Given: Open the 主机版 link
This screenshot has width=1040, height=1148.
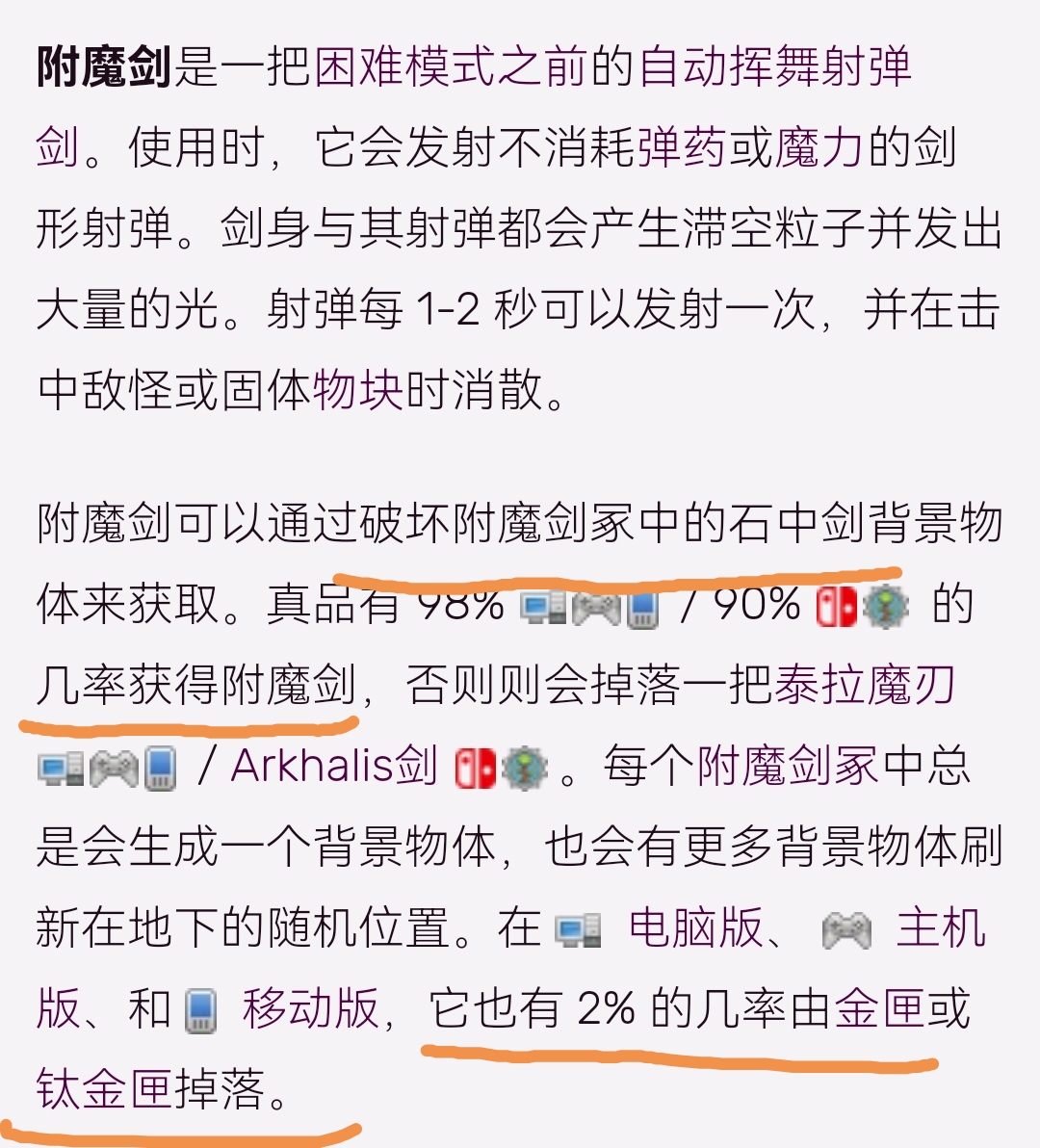Looking at the screenshot, I should click(940, 928).
